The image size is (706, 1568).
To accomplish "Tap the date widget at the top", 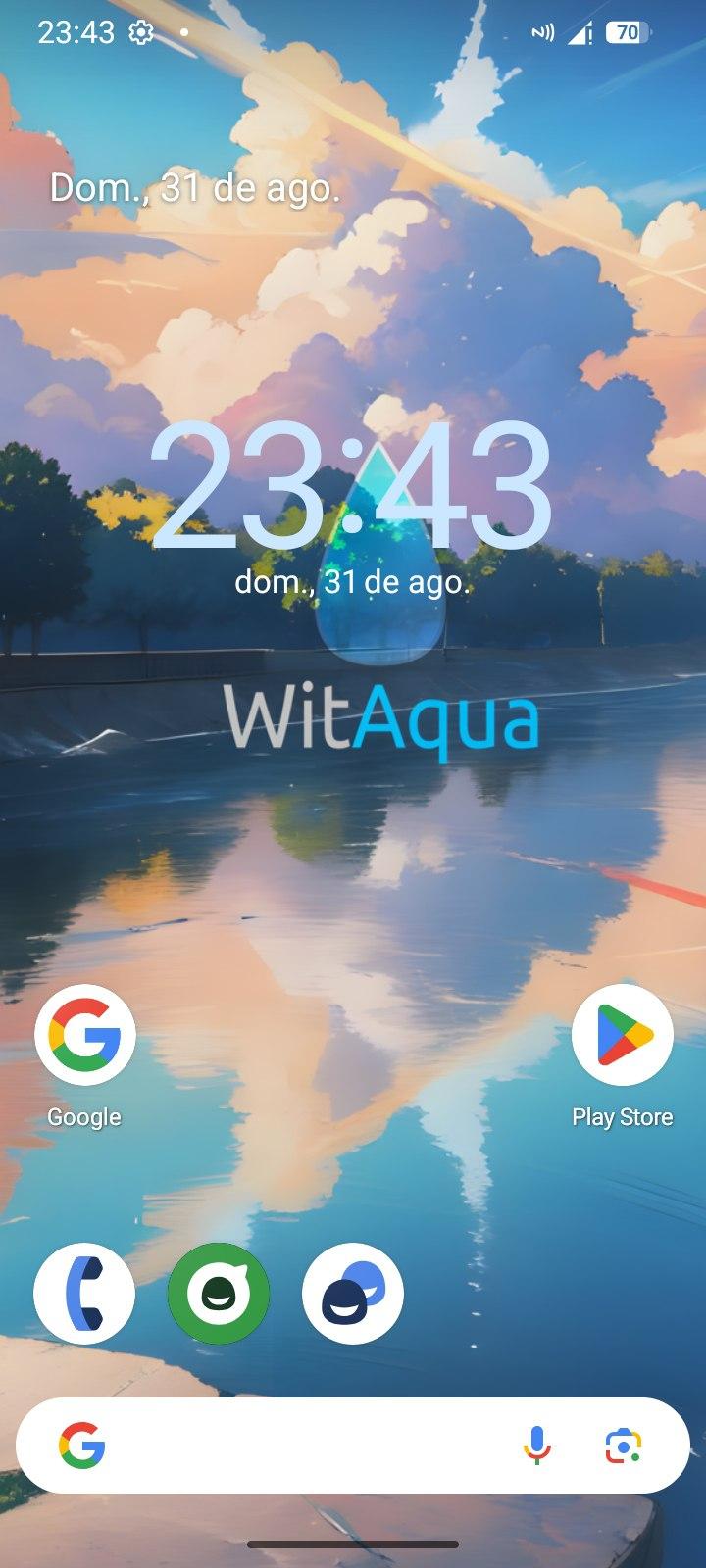I will point(195,187).
